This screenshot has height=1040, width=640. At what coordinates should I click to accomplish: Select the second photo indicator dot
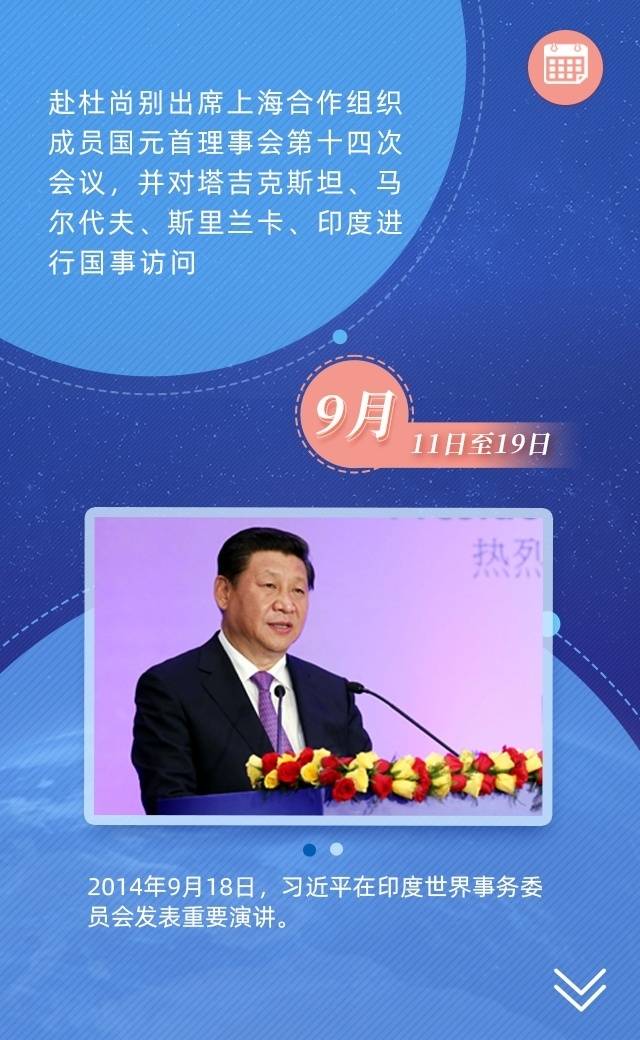click(x=336, y=849)
